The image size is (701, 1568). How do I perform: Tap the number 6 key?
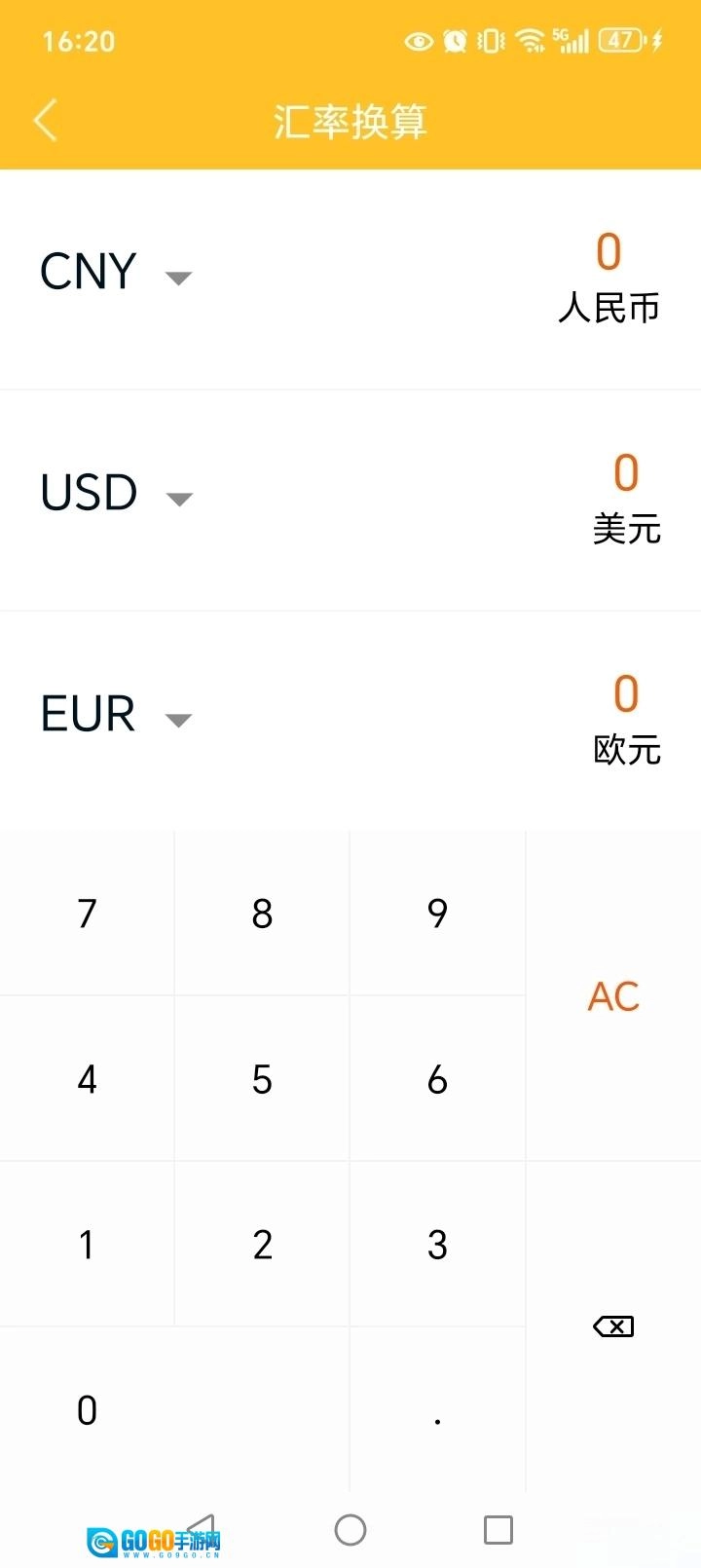point(437,1079)
